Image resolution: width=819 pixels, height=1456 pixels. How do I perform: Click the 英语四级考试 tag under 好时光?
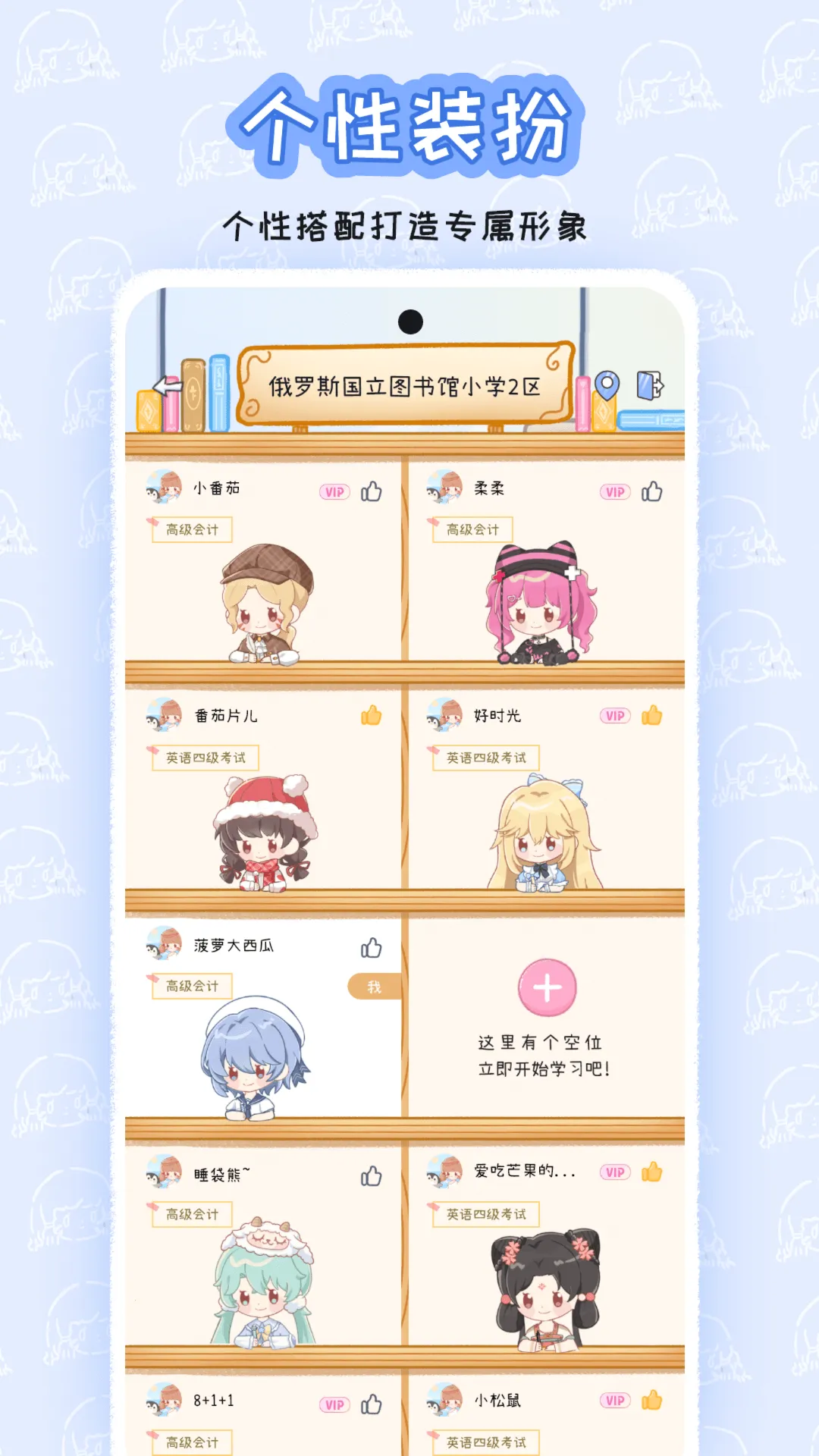click(x=487, y=758)
